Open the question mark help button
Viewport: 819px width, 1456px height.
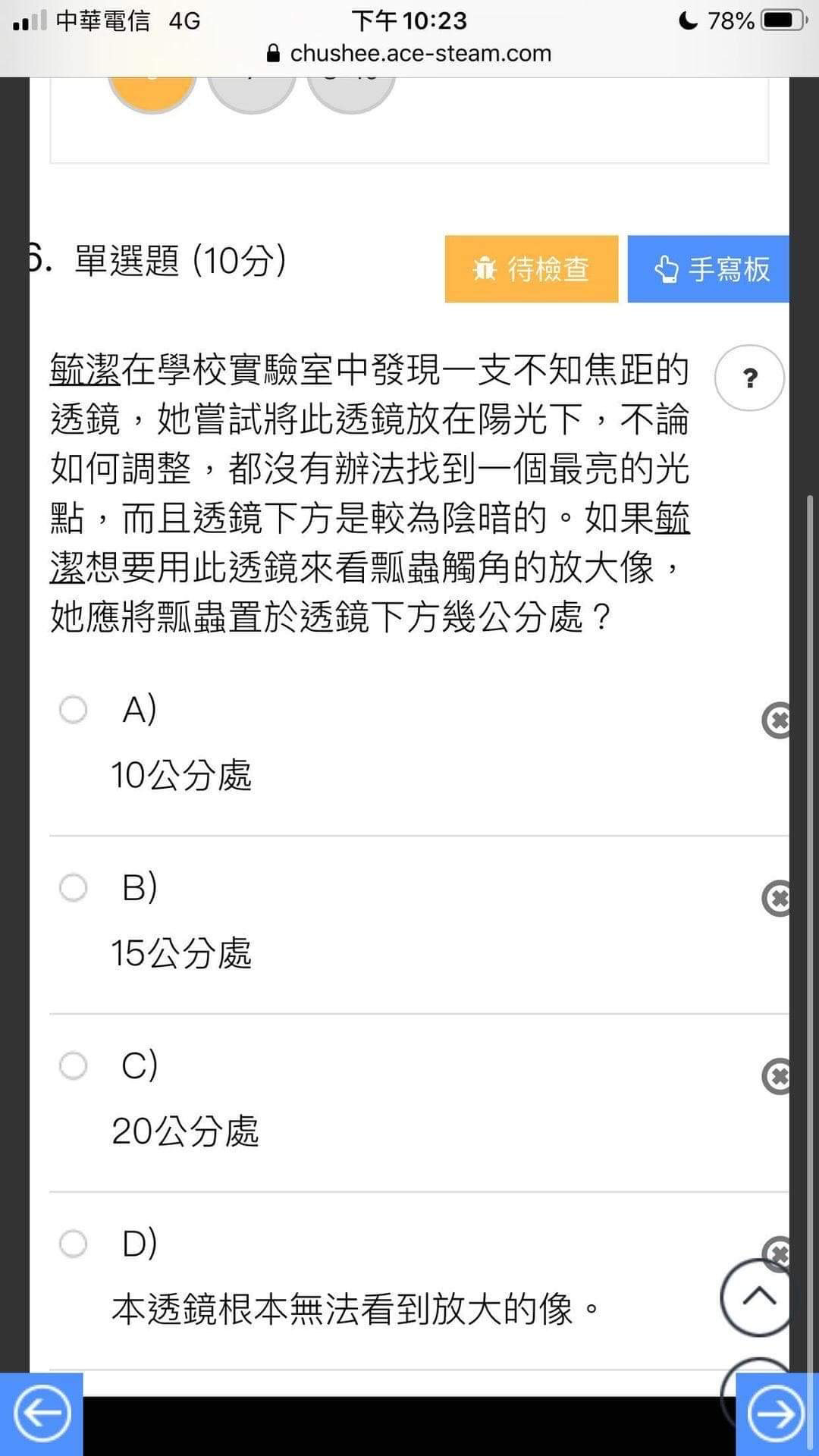pos(749,378)
